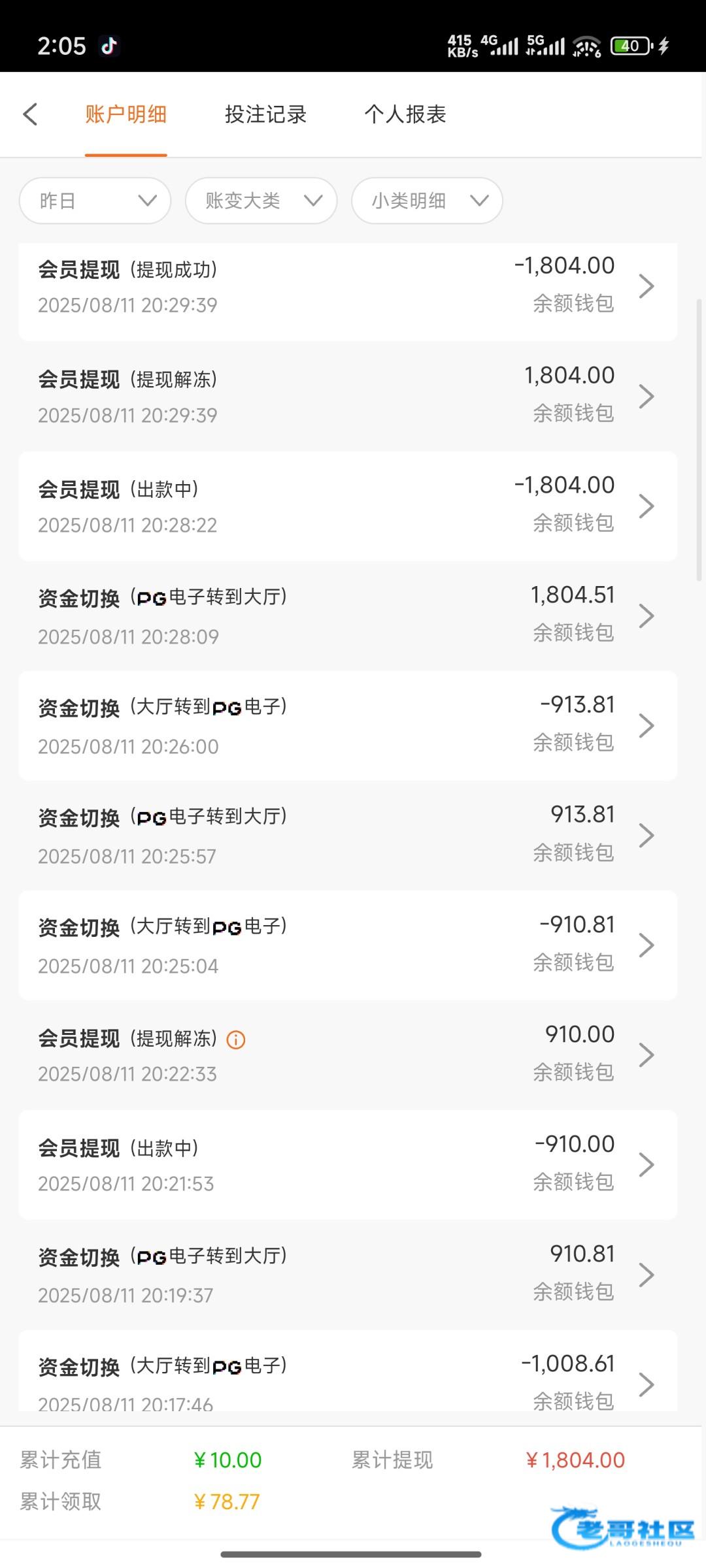View the 910.81 transfer at 20:19:37
Screen dimensions: 706x1568
tap(348, 1274)
